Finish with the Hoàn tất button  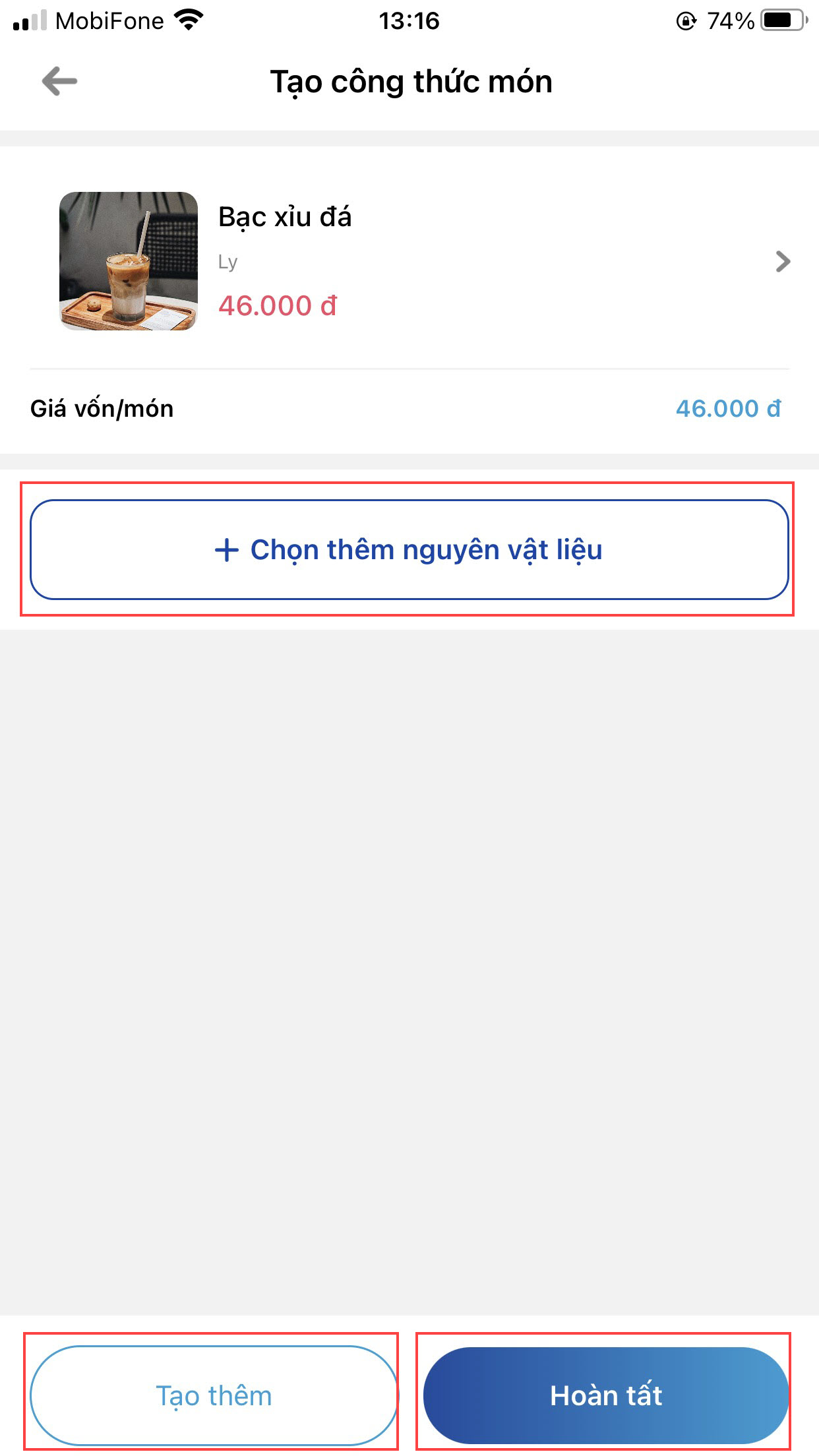pos(605,1395)
